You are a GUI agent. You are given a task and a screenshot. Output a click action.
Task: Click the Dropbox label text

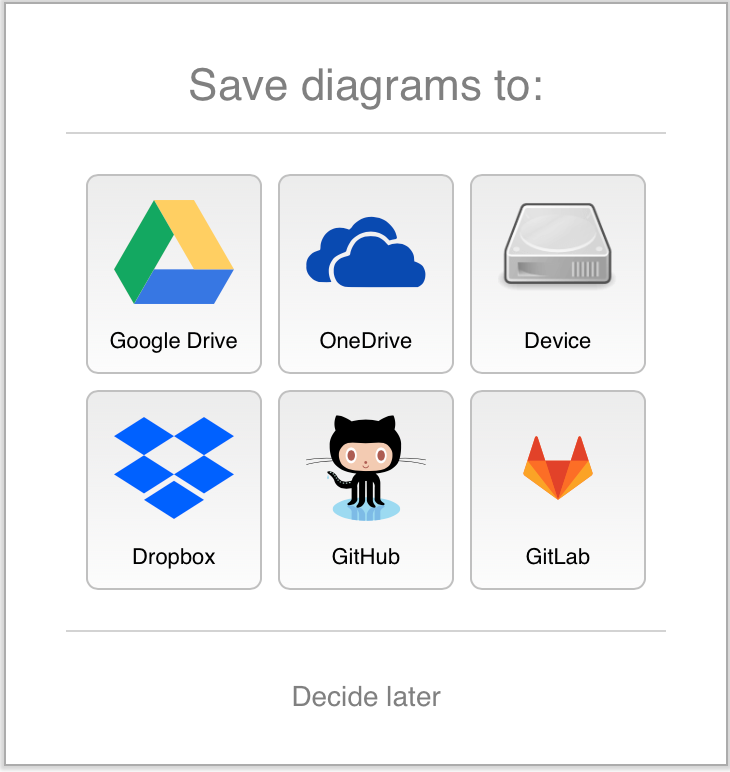point(173,556)
